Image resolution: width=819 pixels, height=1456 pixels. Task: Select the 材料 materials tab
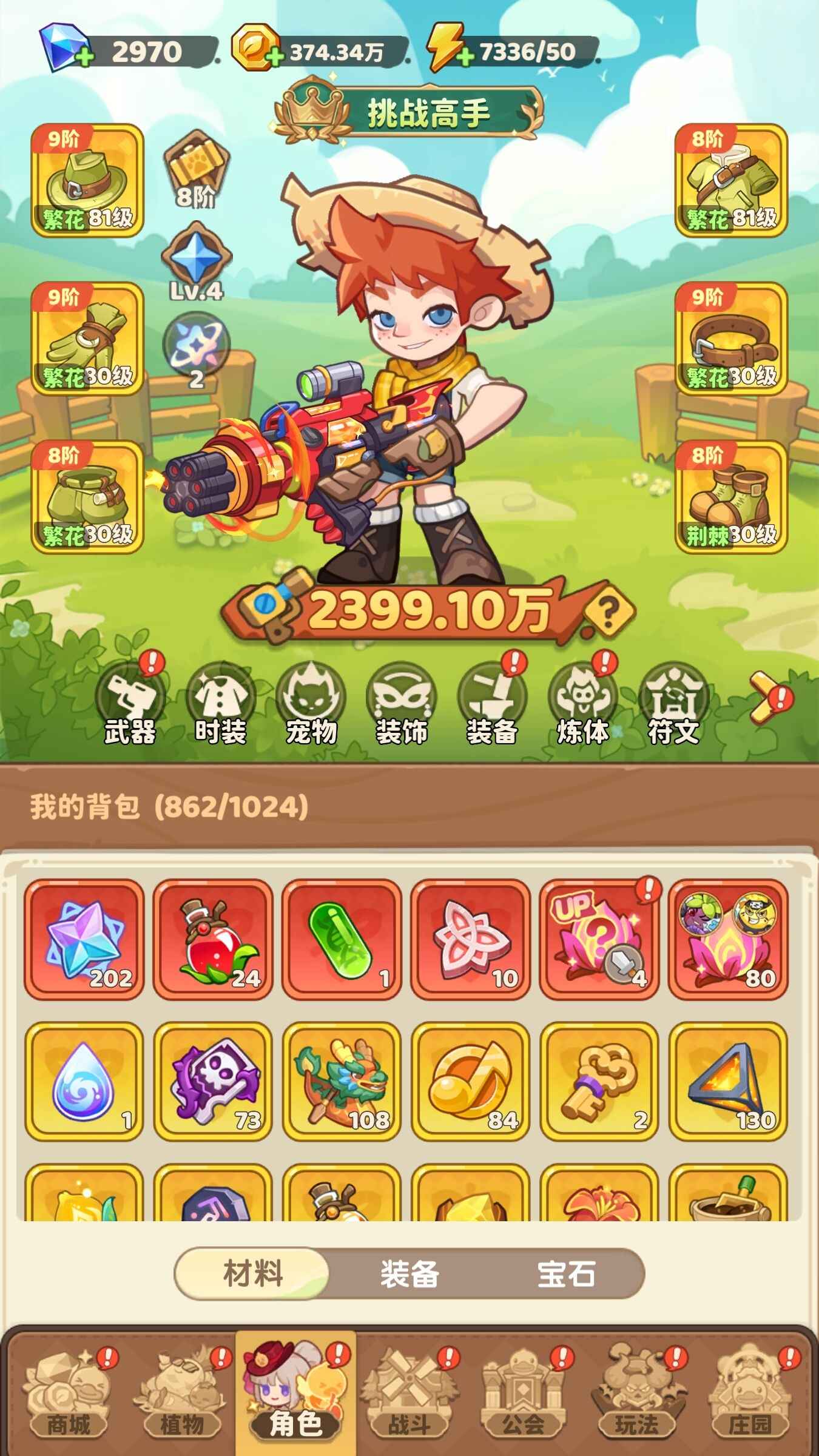tap(253, 1273)
